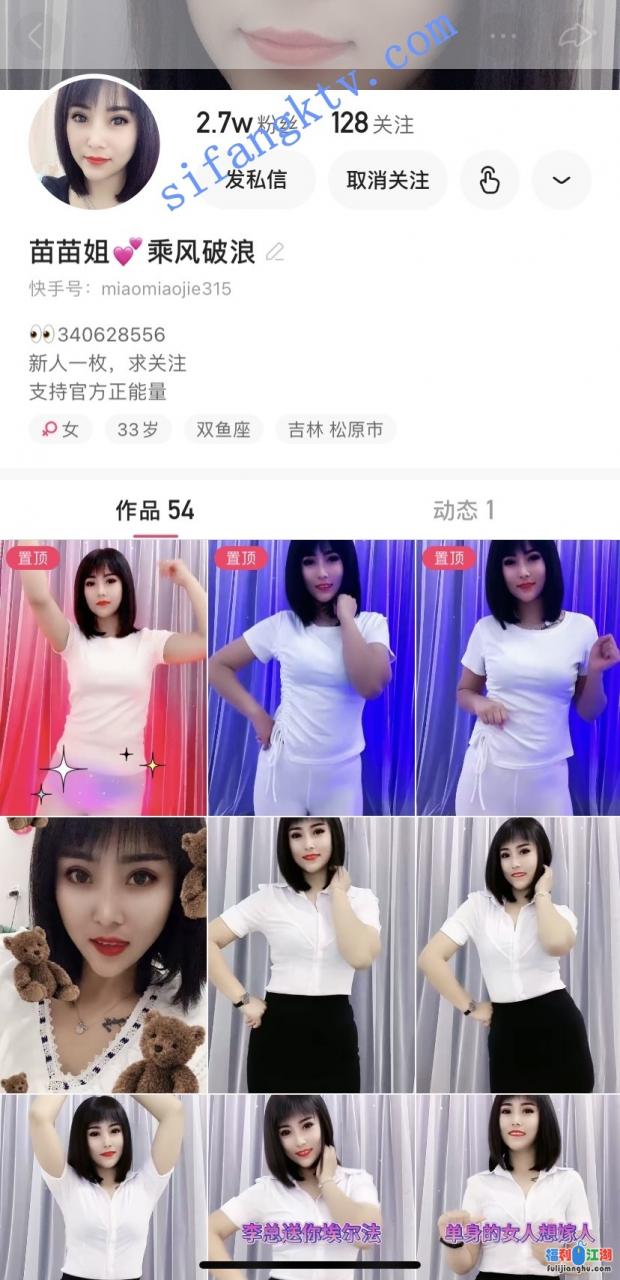
Task: Tap the hand icon beside 取消关注
Action: click(489, 180)
